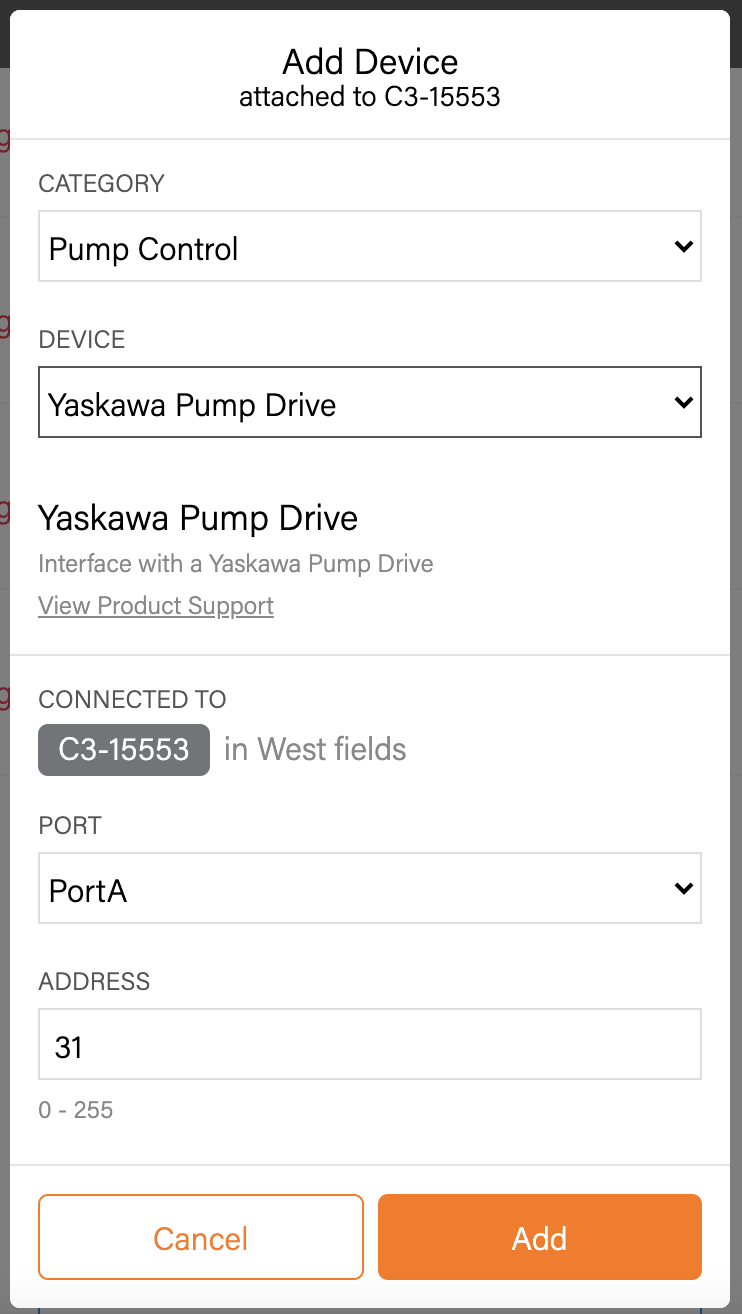Click the Category dropdown chevron
Image resolution: width=742 pixels, height=1314 pixels.
684,246
